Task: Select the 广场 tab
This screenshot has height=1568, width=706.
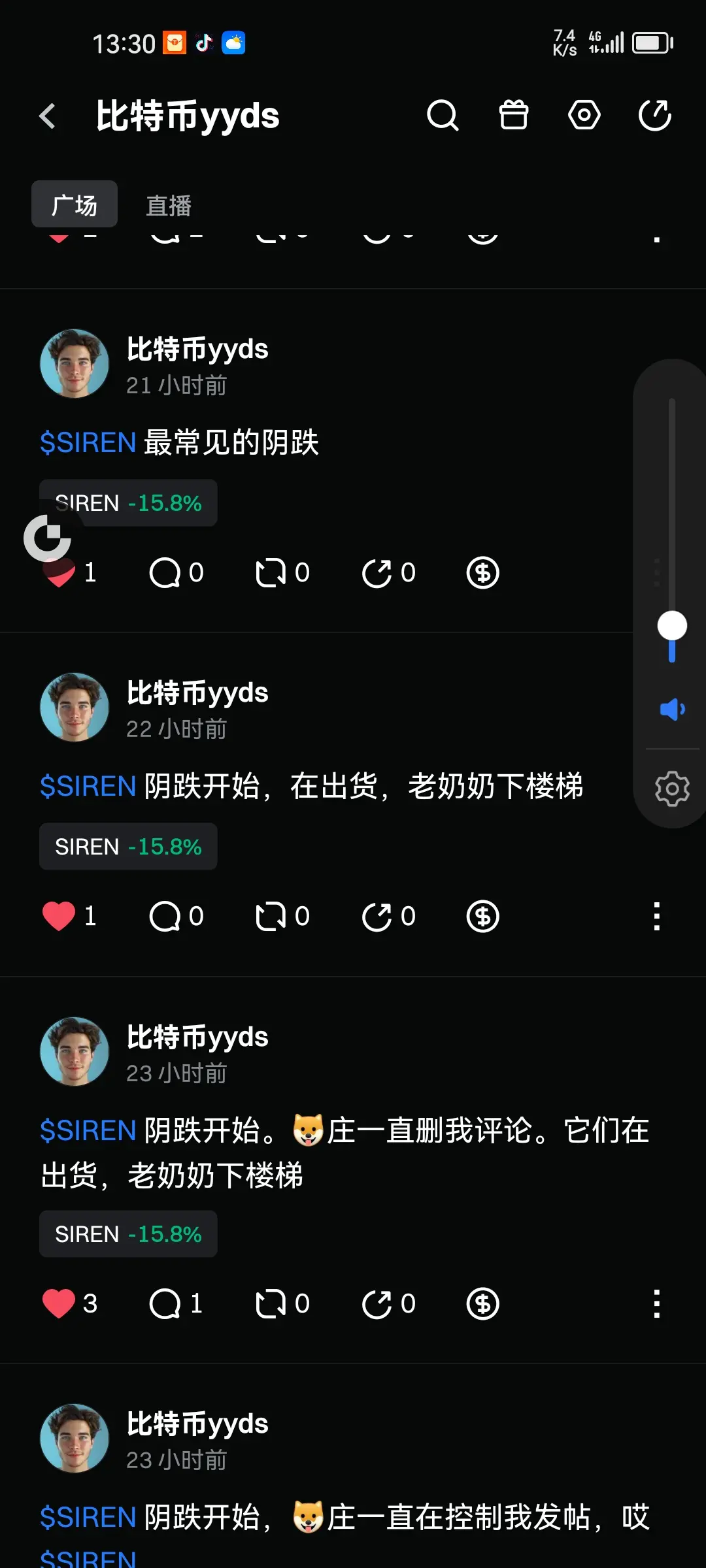Action: pyautogui.click(x=75, y=204)
